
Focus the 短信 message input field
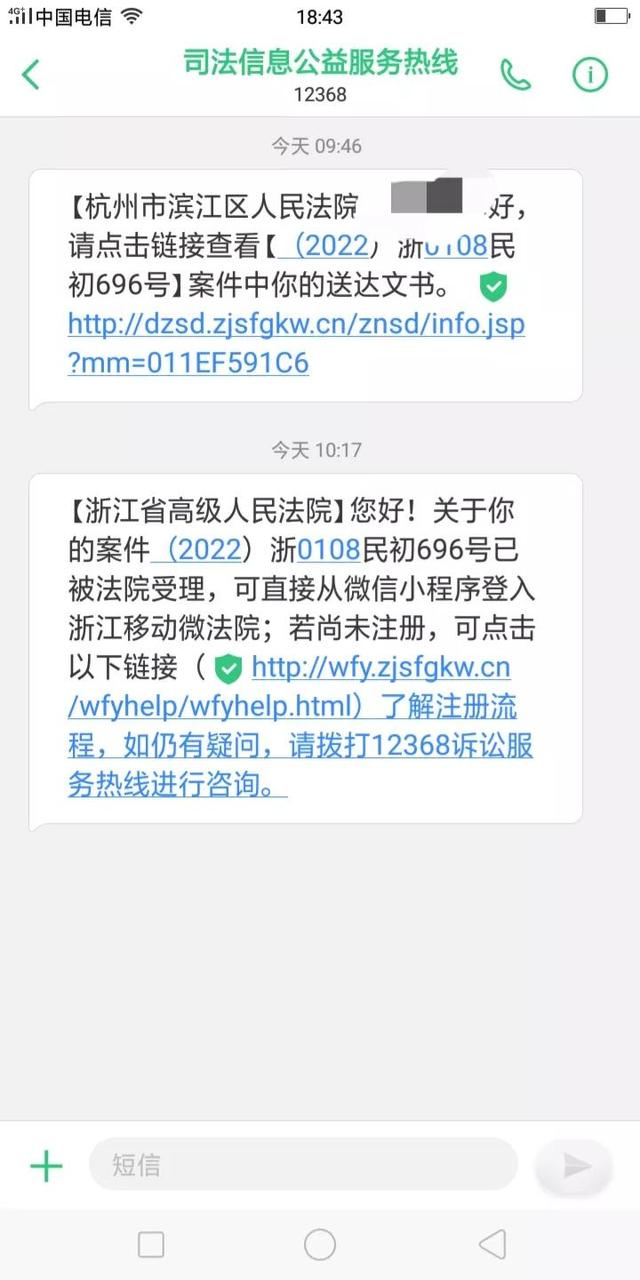[x=304, y=1164]
